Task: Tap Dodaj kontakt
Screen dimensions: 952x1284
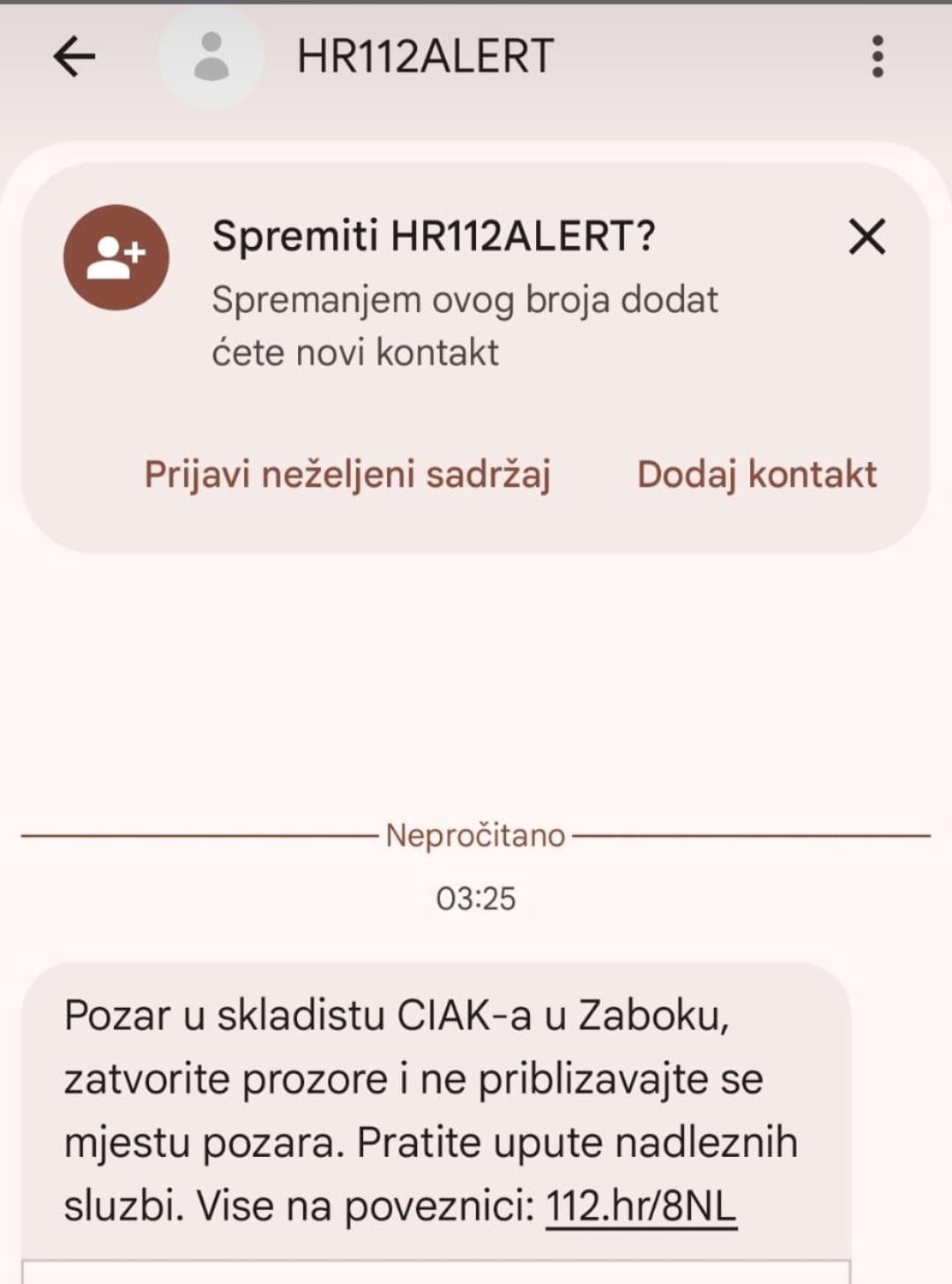Action: pyautogui.click(x=756, y=474)
